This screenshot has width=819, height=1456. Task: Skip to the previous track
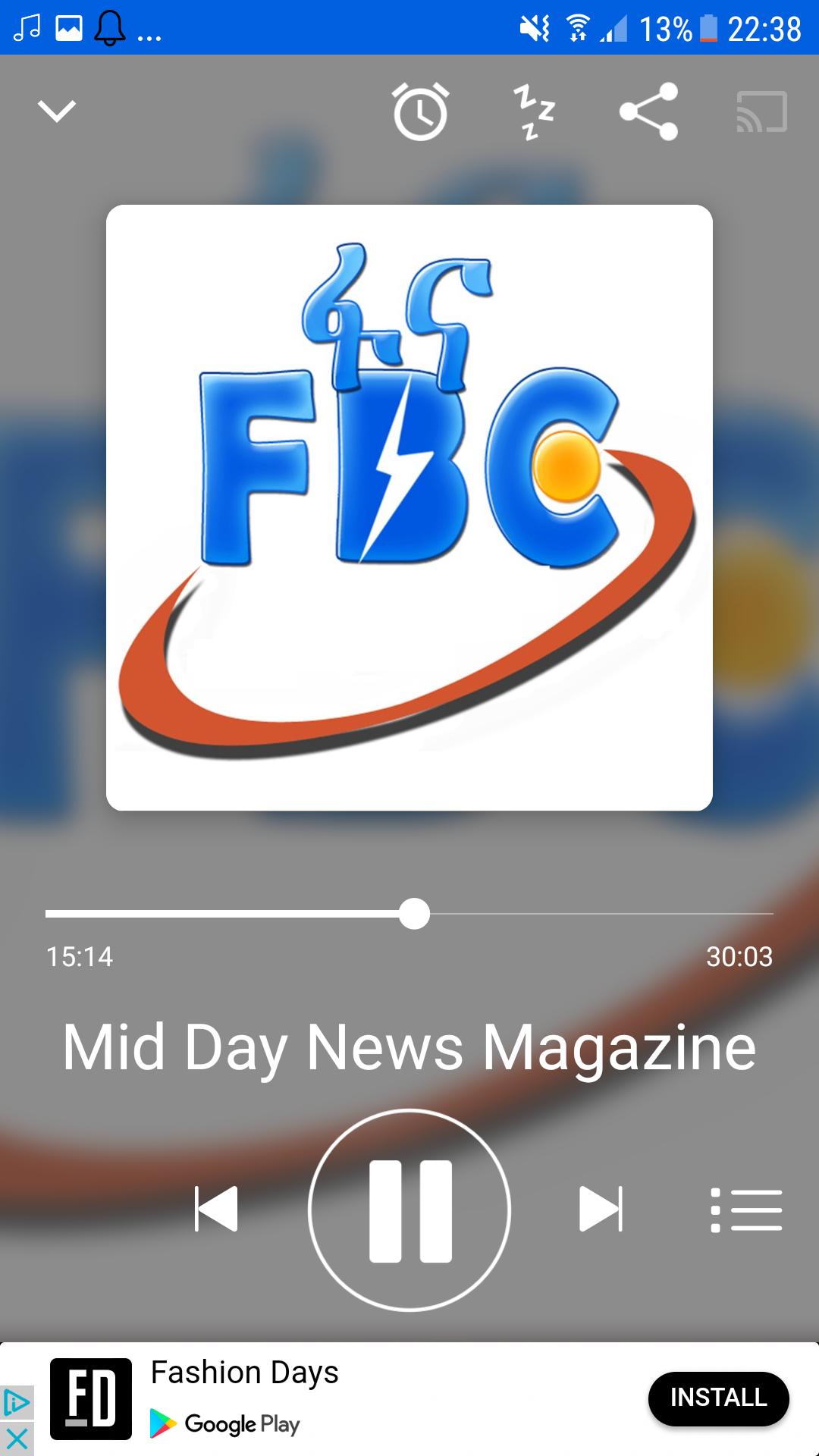click(217, 1209)
